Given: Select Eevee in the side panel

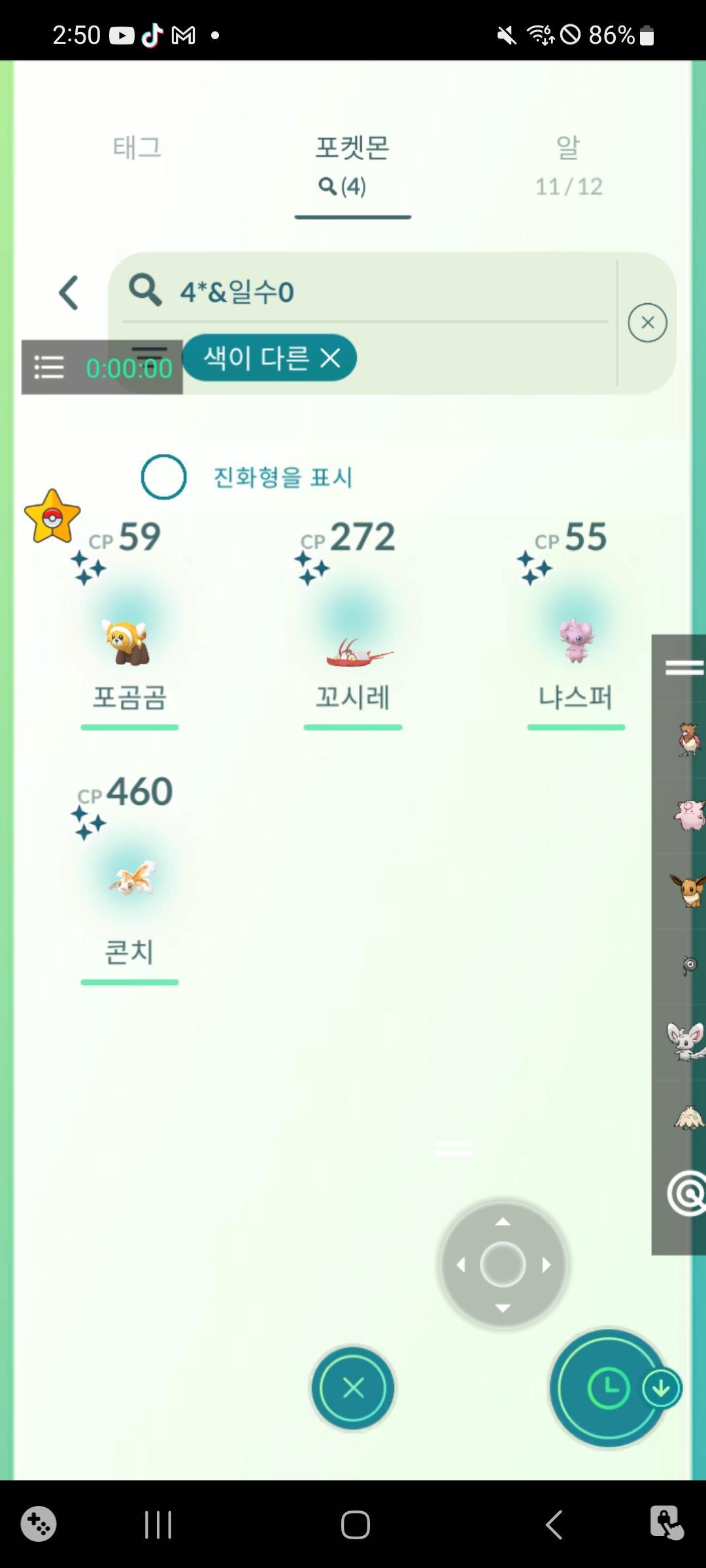Looking at the screenshot, I should 688,890.
